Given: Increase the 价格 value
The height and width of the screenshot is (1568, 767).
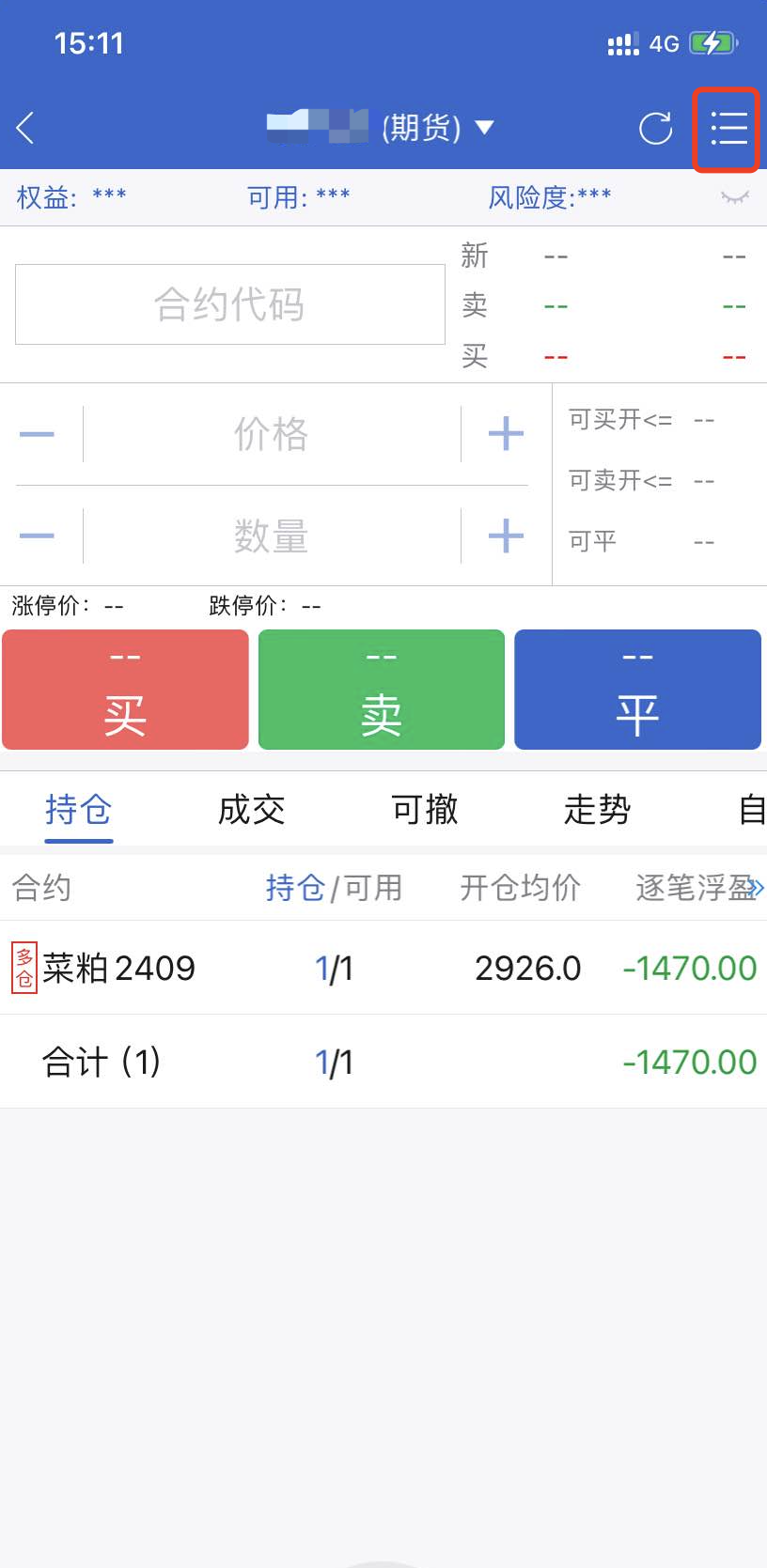Looking at the screenshot, I should pos(506,434).
